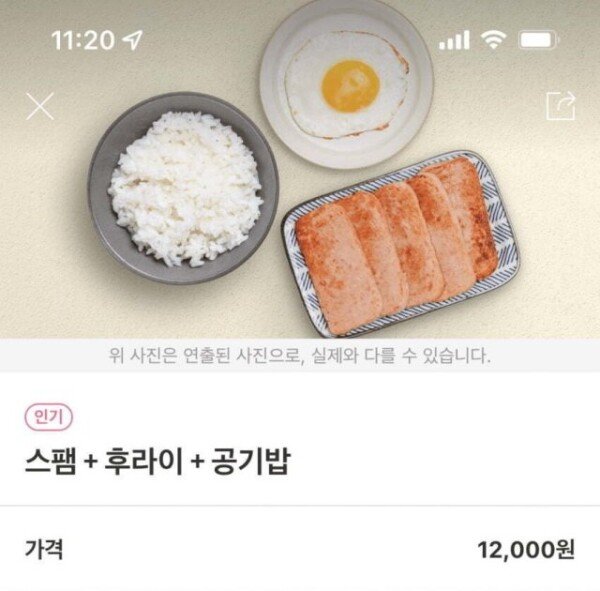The image size is (600, 591).
Task: Close the menu item detail page
Action: click(x=40, y=106)
